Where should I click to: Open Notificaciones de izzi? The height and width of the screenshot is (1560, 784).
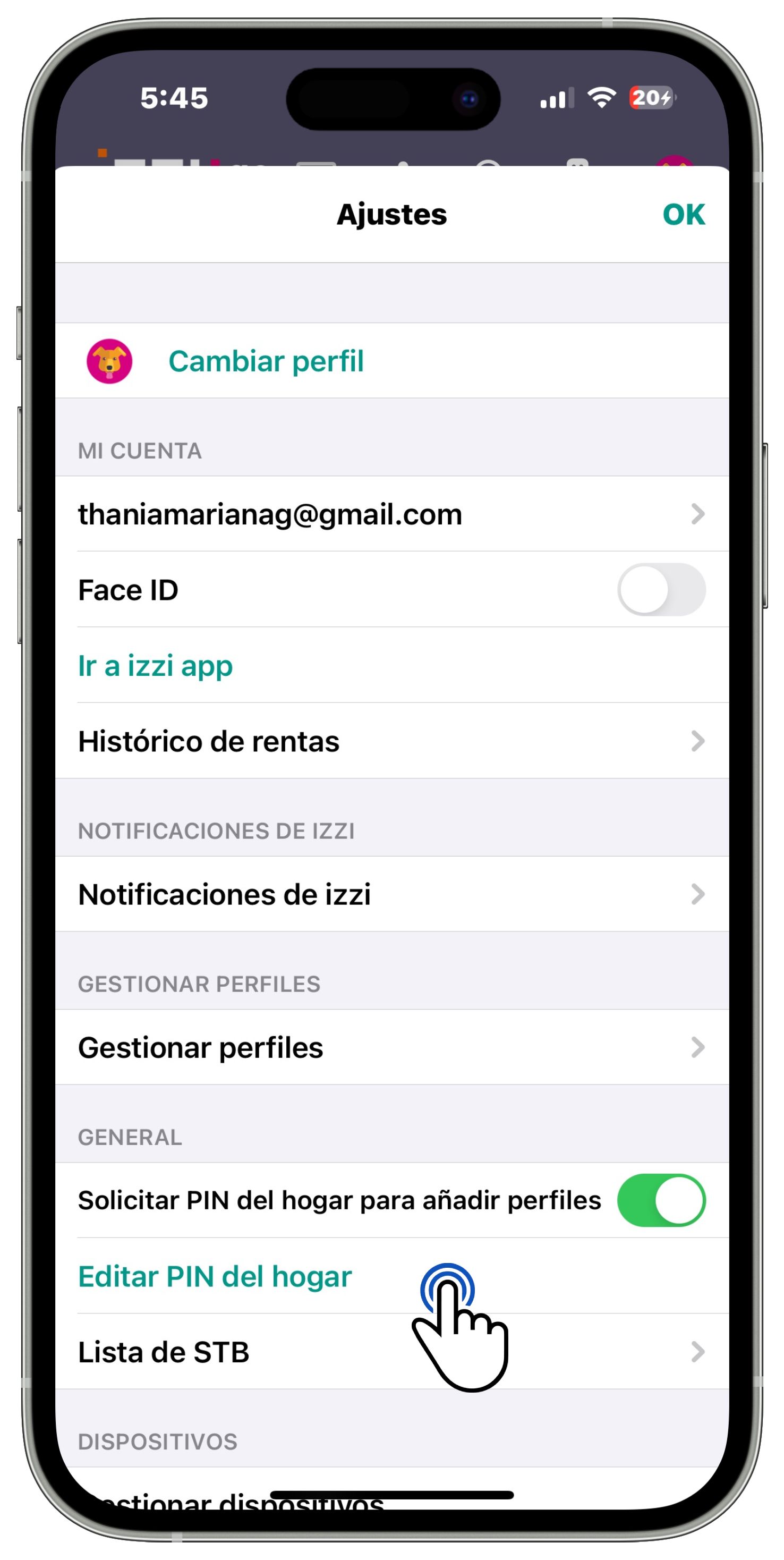point(391,894)
